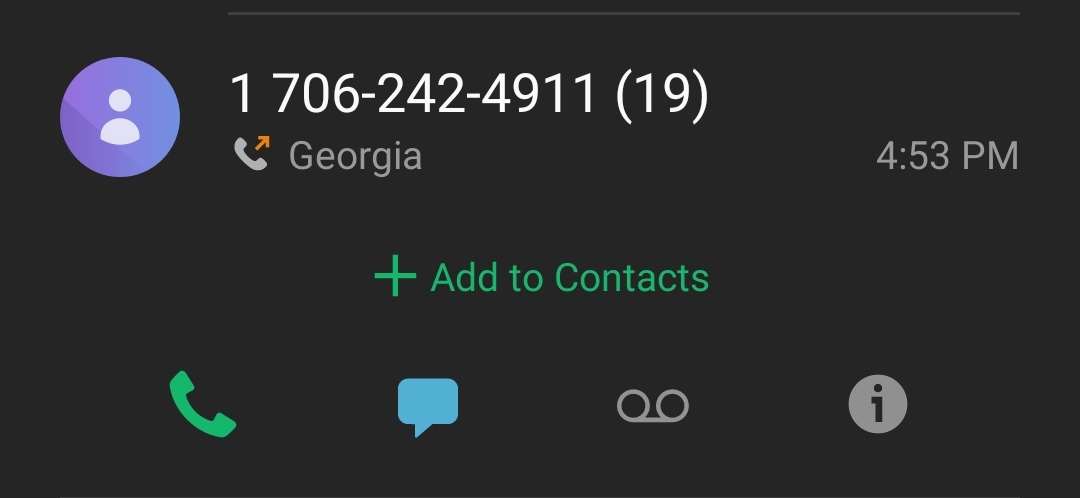Add this number to Contacts
The height and width of the screenshot is (498, 1080).
[x=541, y=277]
